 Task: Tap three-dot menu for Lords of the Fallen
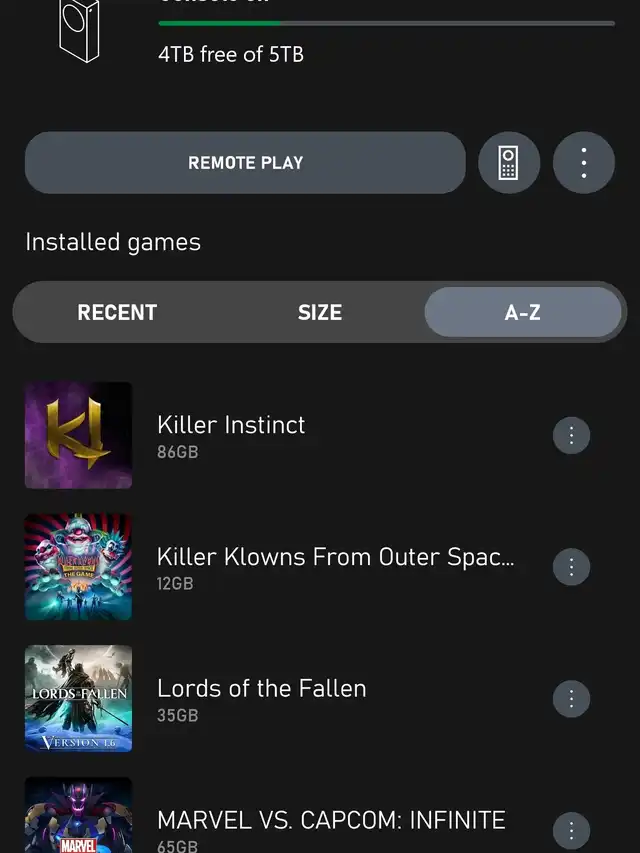coord(571,698)
